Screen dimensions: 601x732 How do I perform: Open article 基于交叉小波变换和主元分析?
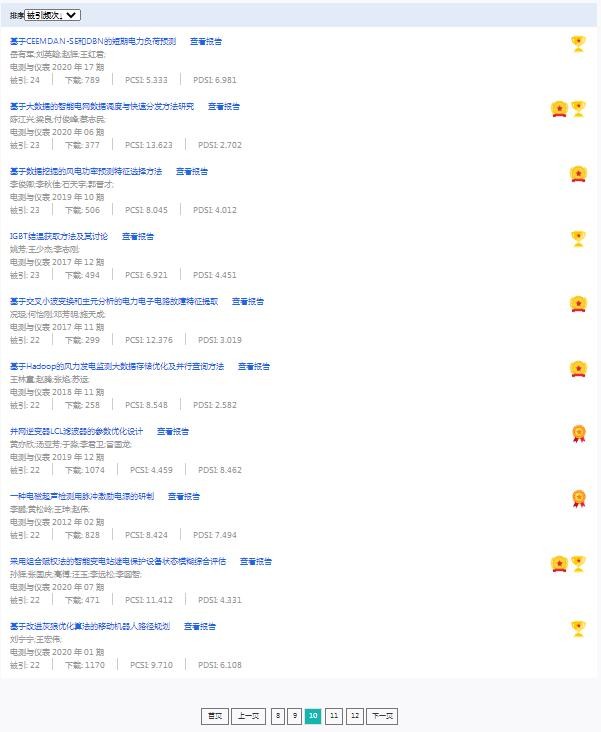114,301
